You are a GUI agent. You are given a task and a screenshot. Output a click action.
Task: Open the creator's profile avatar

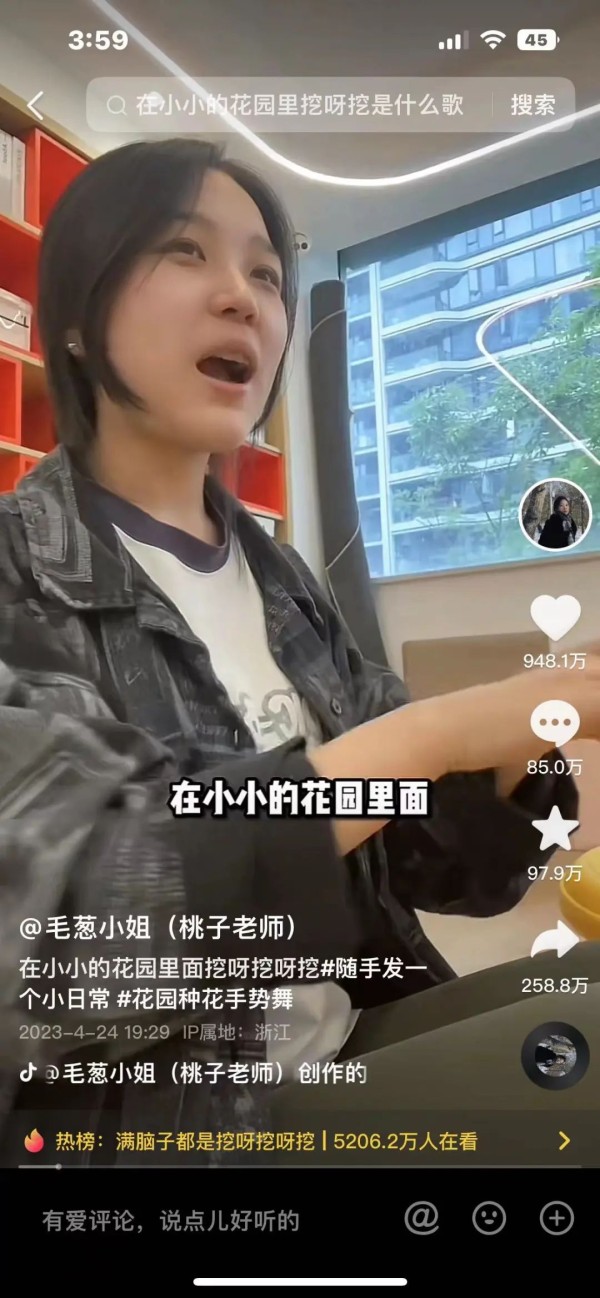click(555, 515)
